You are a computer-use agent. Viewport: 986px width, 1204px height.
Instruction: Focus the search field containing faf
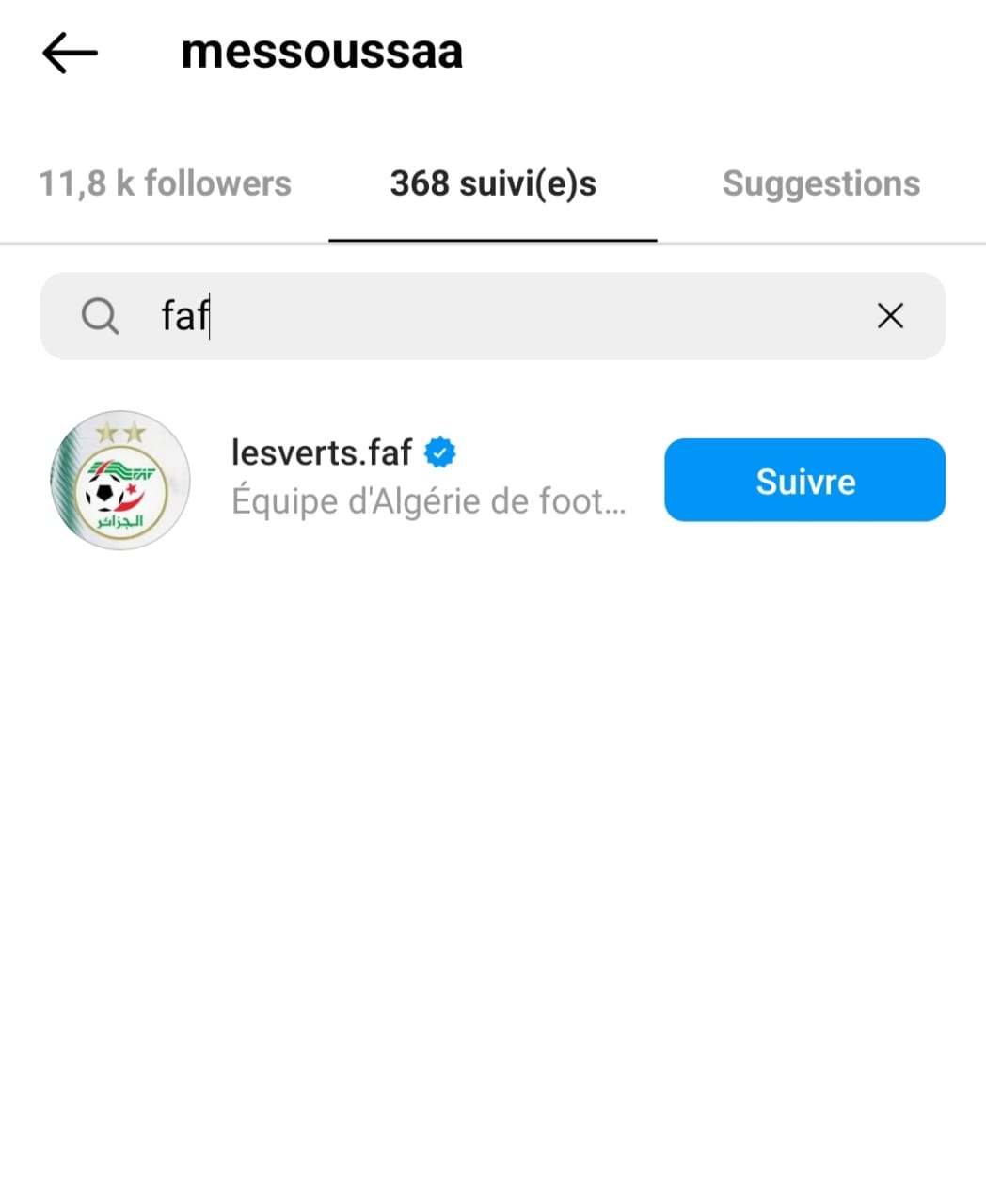coord(489,316)
